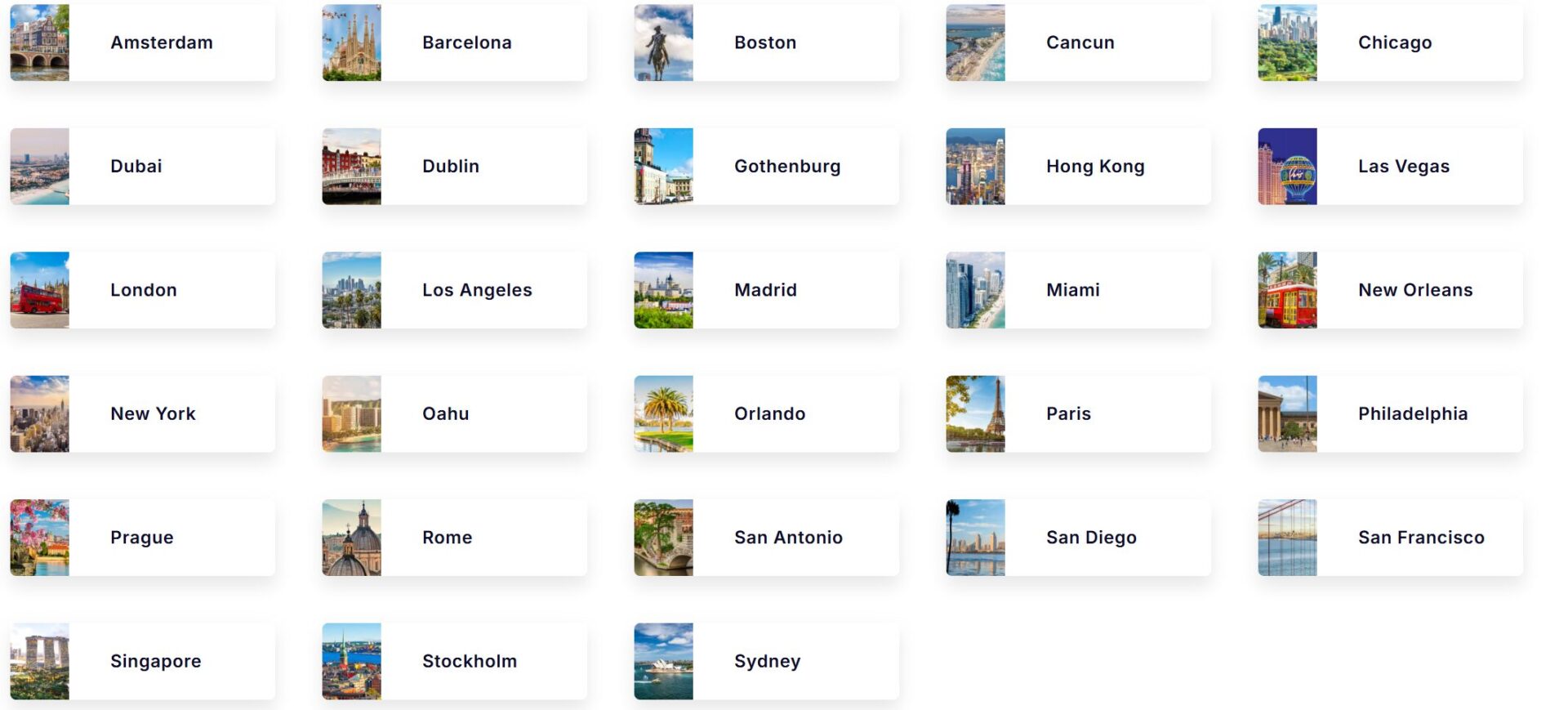1568x710 pixels.
Task: Open the London destination card
Action: 143,290
